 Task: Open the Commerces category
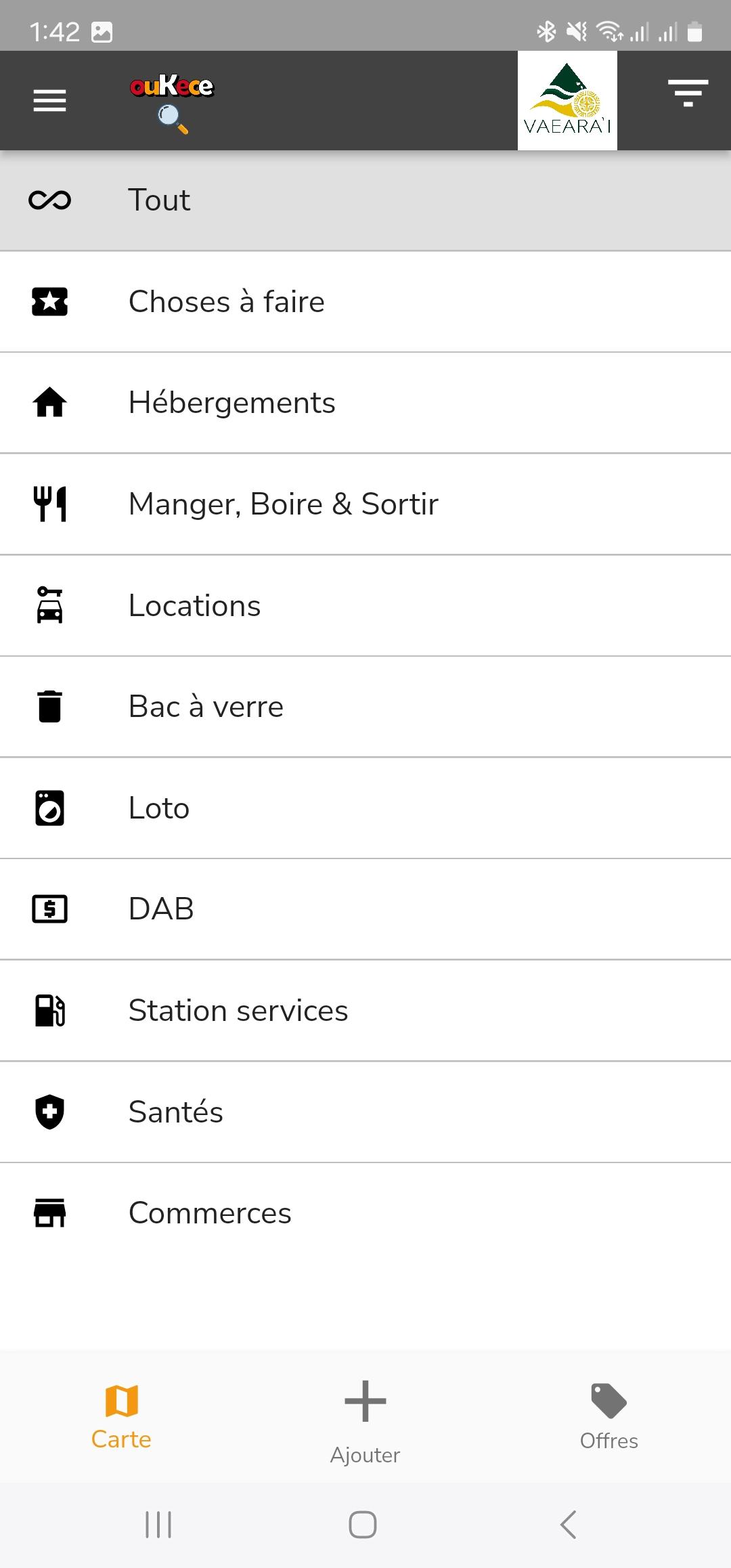pos(365,1213)
